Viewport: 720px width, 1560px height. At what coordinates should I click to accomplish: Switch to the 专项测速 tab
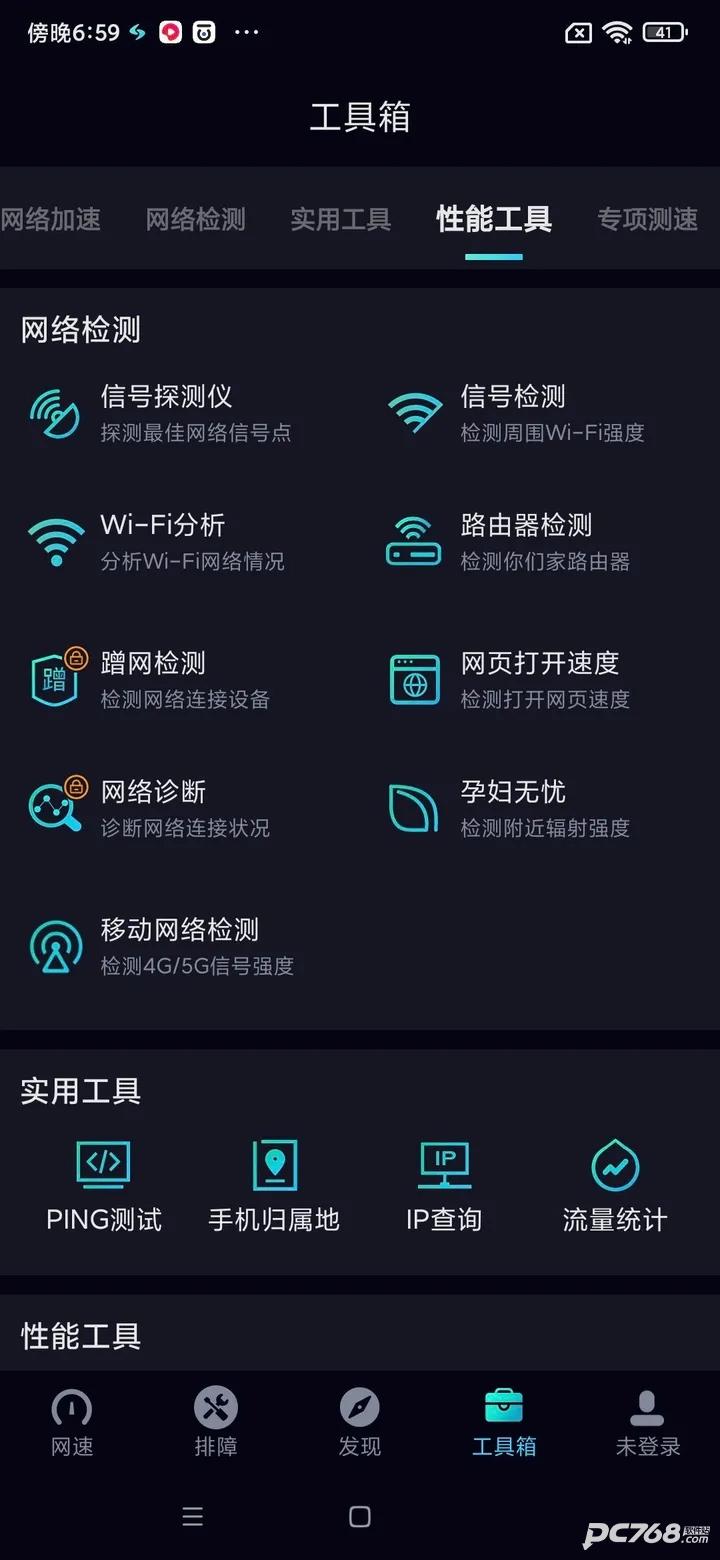point(647,220)
